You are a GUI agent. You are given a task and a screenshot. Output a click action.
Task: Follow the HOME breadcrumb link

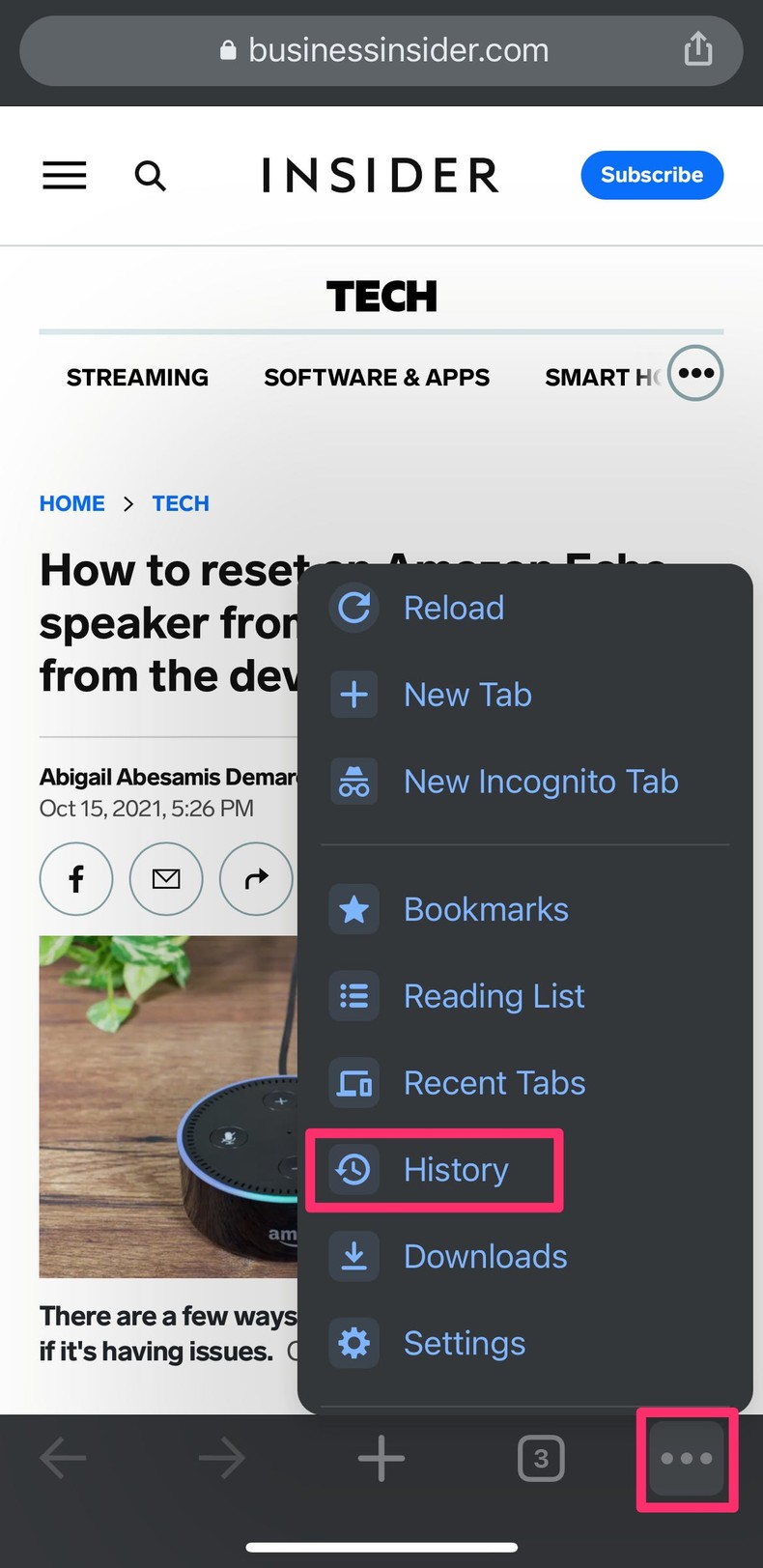pyautogui.click(x=72, y=503)
